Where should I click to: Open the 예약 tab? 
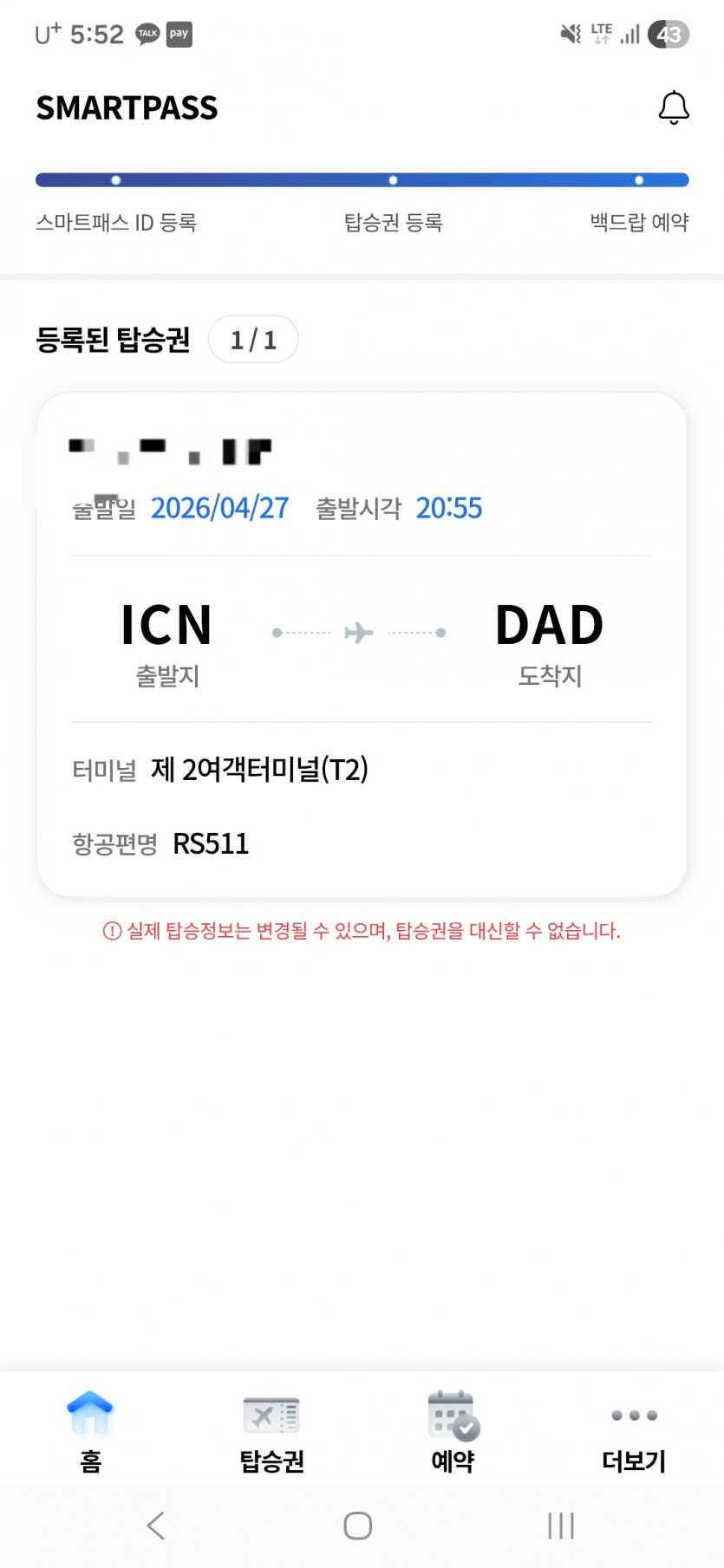(453, 1431)
